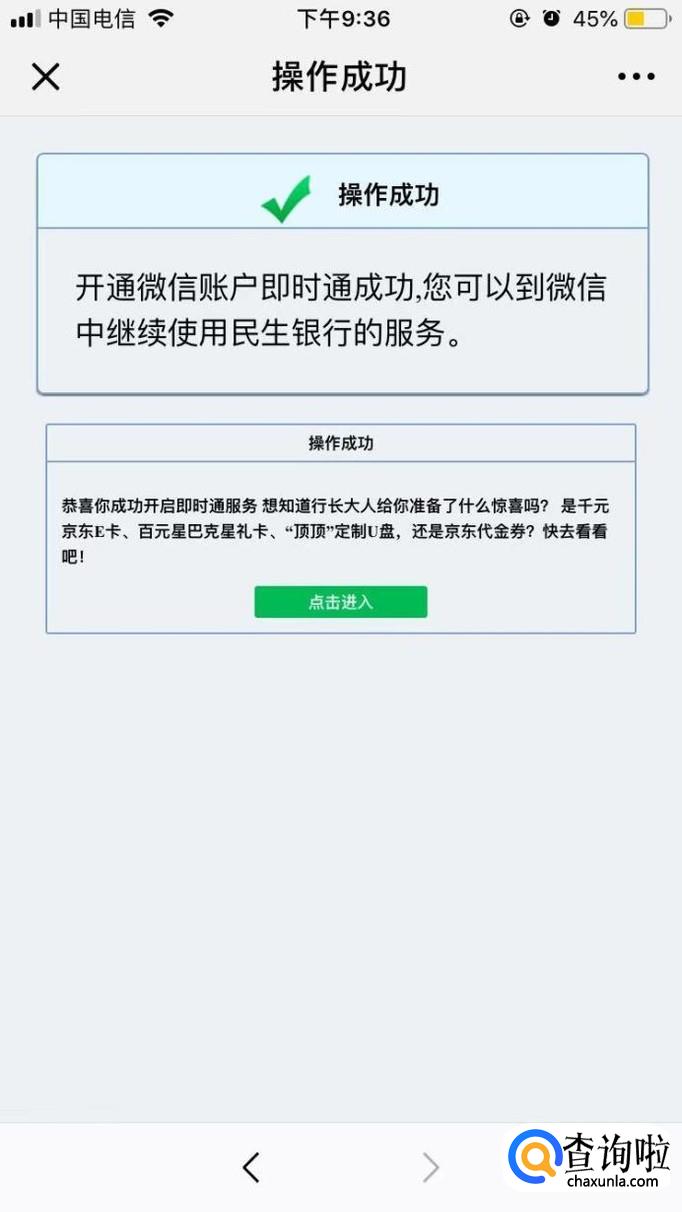Screen dimensions: 682x1212
Task: Open the three-dot more options menu
Action: (x=636, y=77)
